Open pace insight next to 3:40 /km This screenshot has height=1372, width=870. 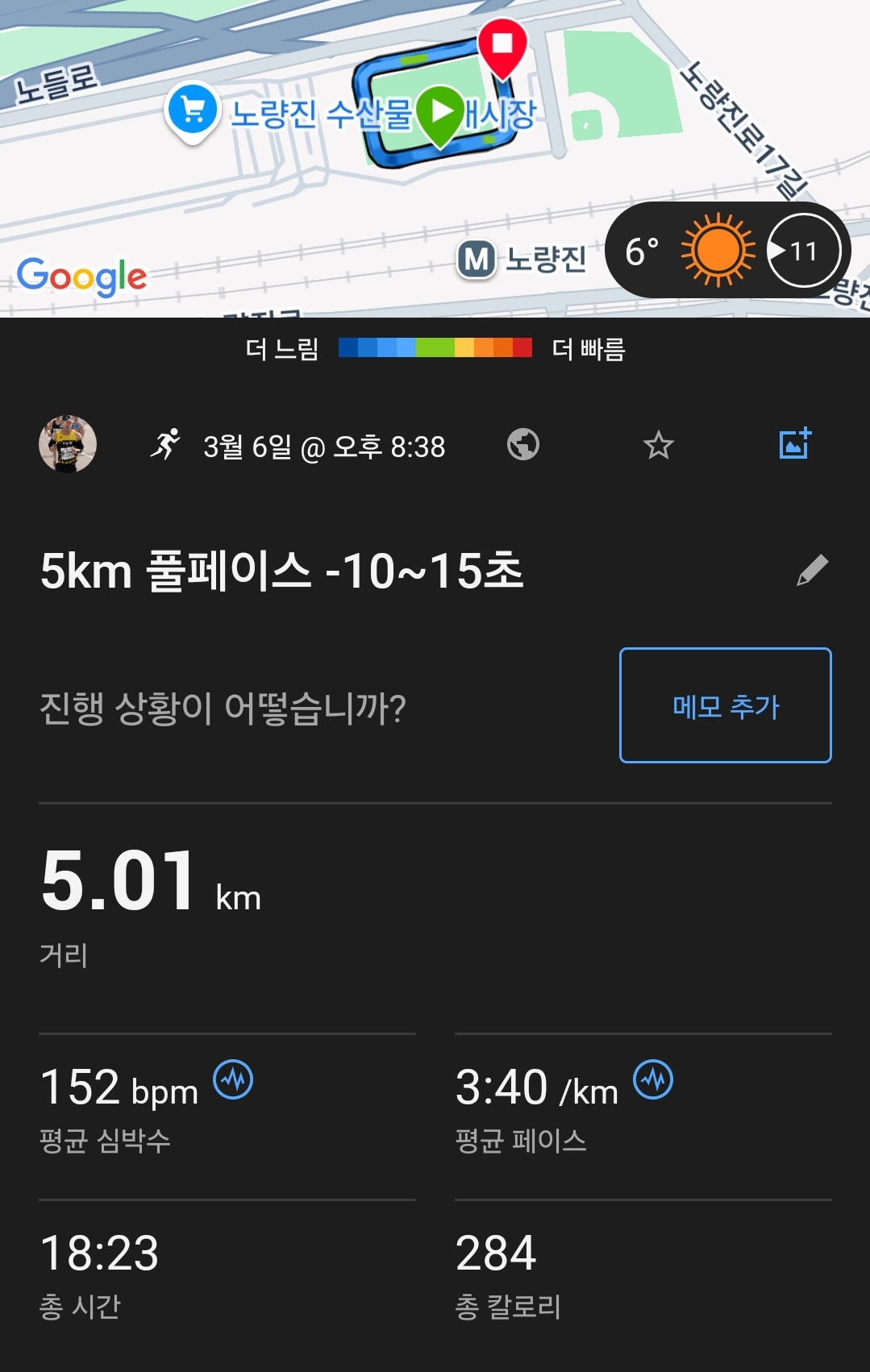coord(653,1080)
